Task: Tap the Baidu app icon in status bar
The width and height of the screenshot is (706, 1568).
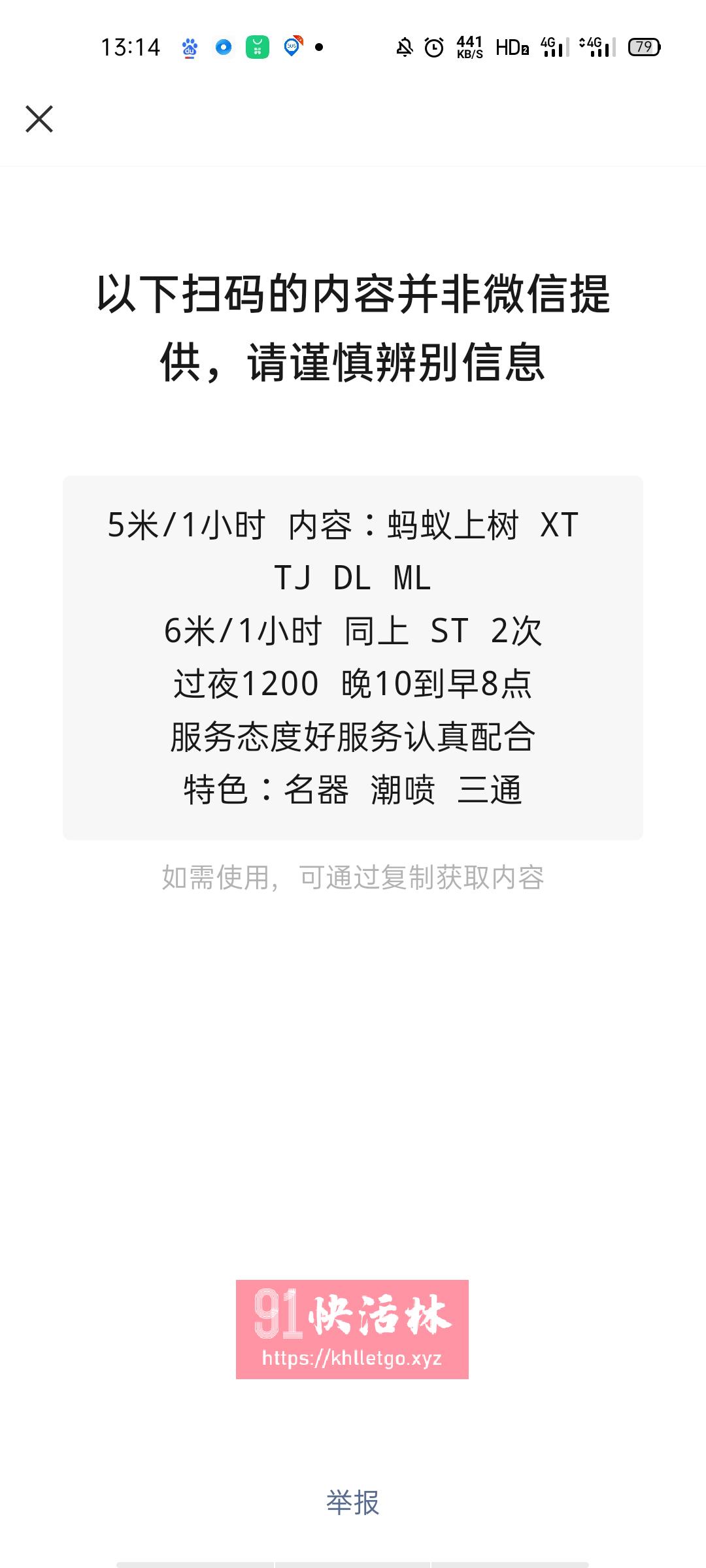Action: click(x=190, y=47)
